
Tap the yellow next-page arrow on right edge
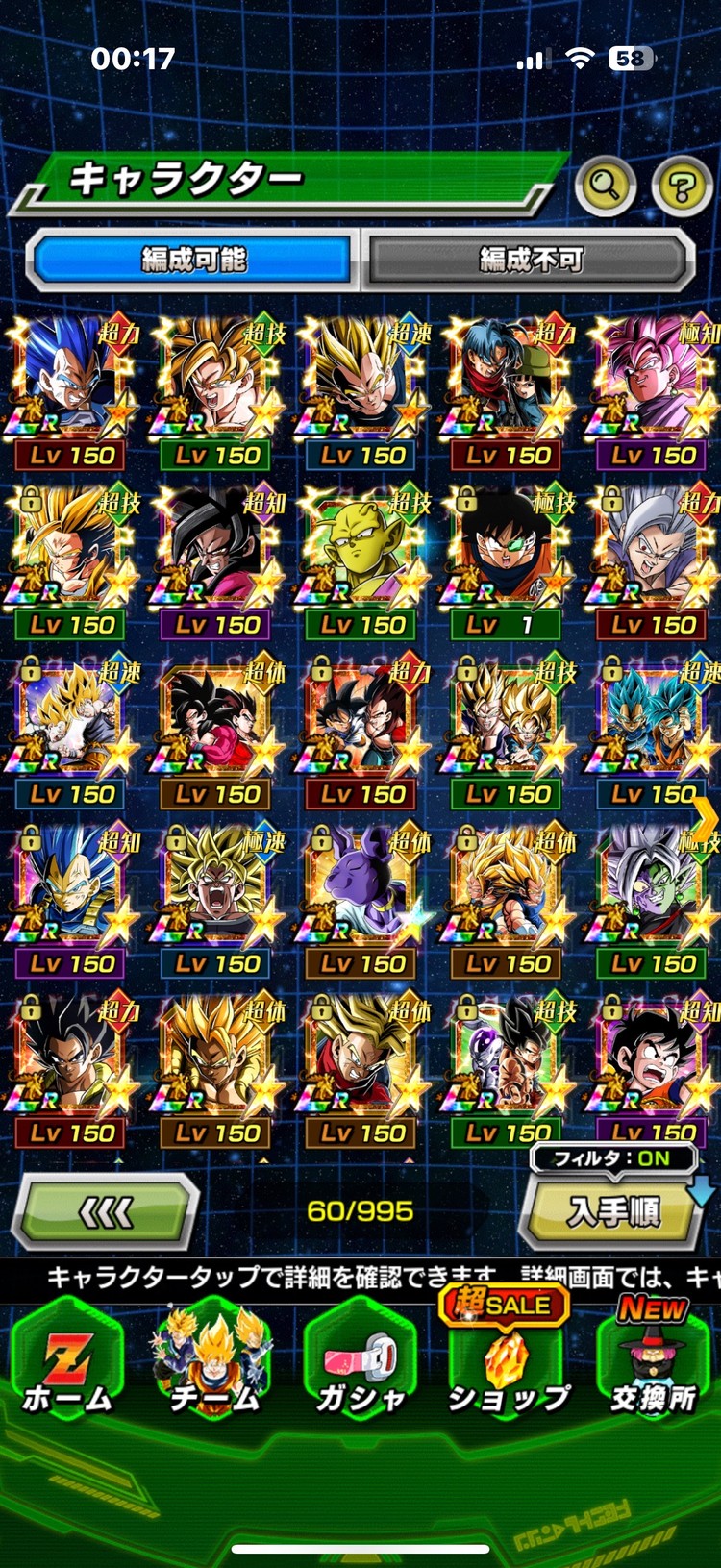click(707, 820)
